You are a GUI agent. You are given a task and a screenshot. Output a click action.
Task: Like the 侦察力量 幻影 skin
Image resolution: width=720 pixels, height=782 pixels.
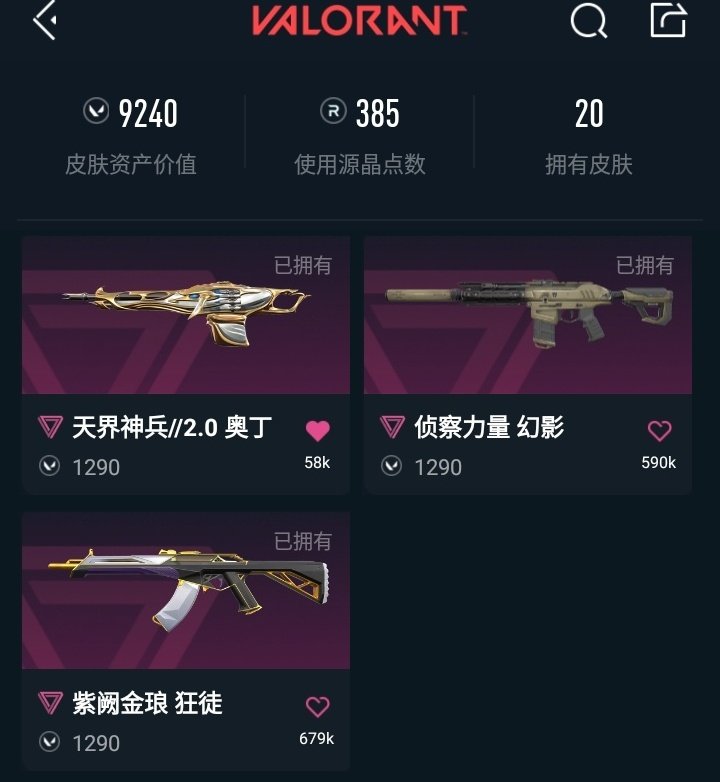(662, 428)
